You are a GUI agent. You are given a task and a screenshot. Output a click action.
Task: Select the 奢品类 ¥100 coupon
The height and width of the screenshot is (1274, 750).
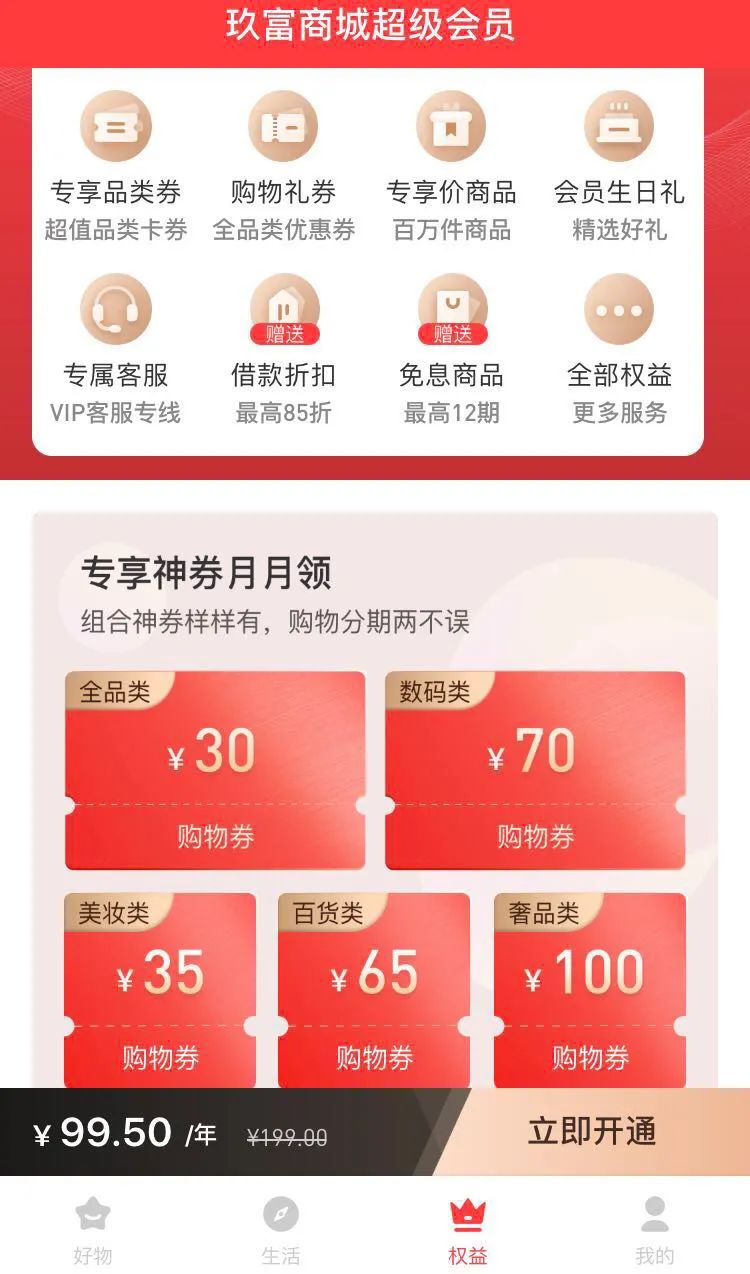(x=590, y=990)
